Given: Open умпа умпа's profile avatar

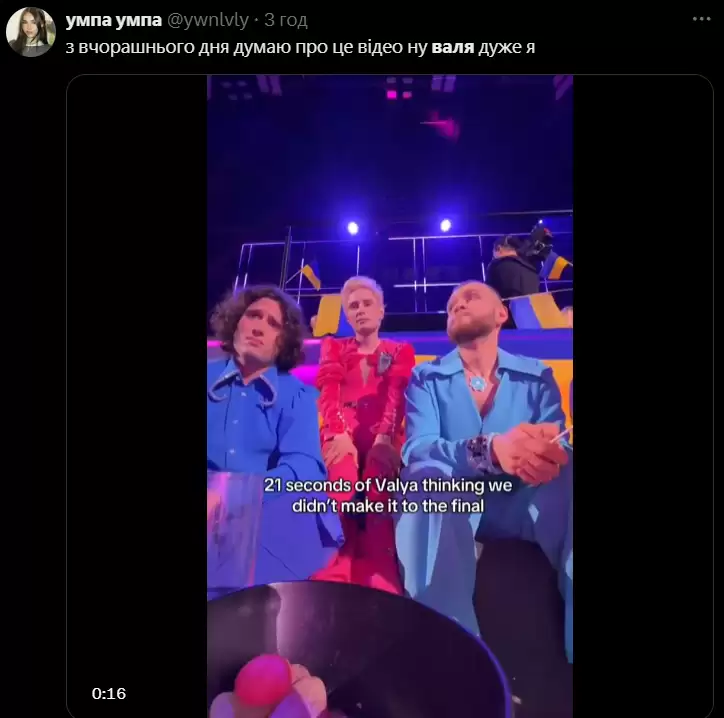Looking at the screenshot, I should coord(31,32).
